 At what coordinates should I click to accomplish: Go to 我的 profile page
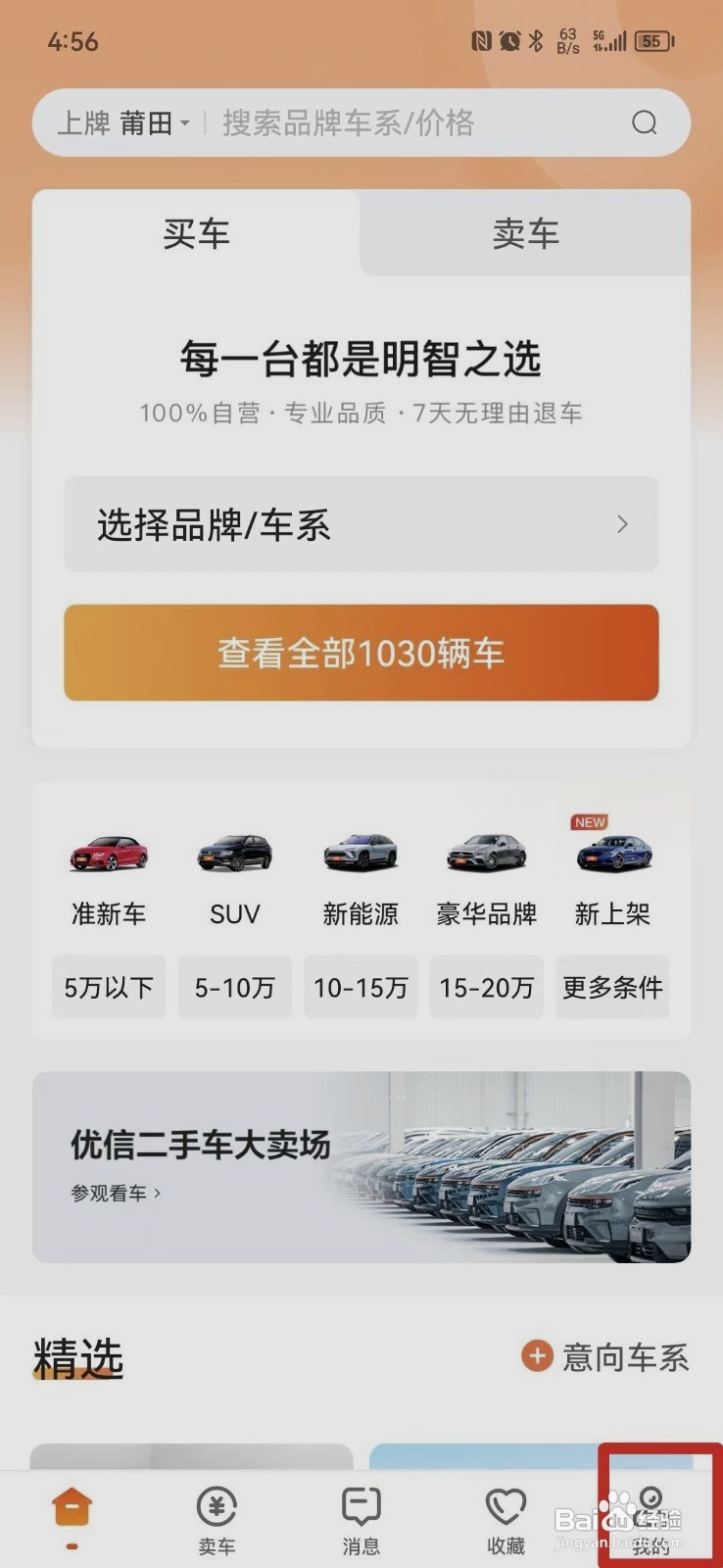click(x=650, y=1514)
